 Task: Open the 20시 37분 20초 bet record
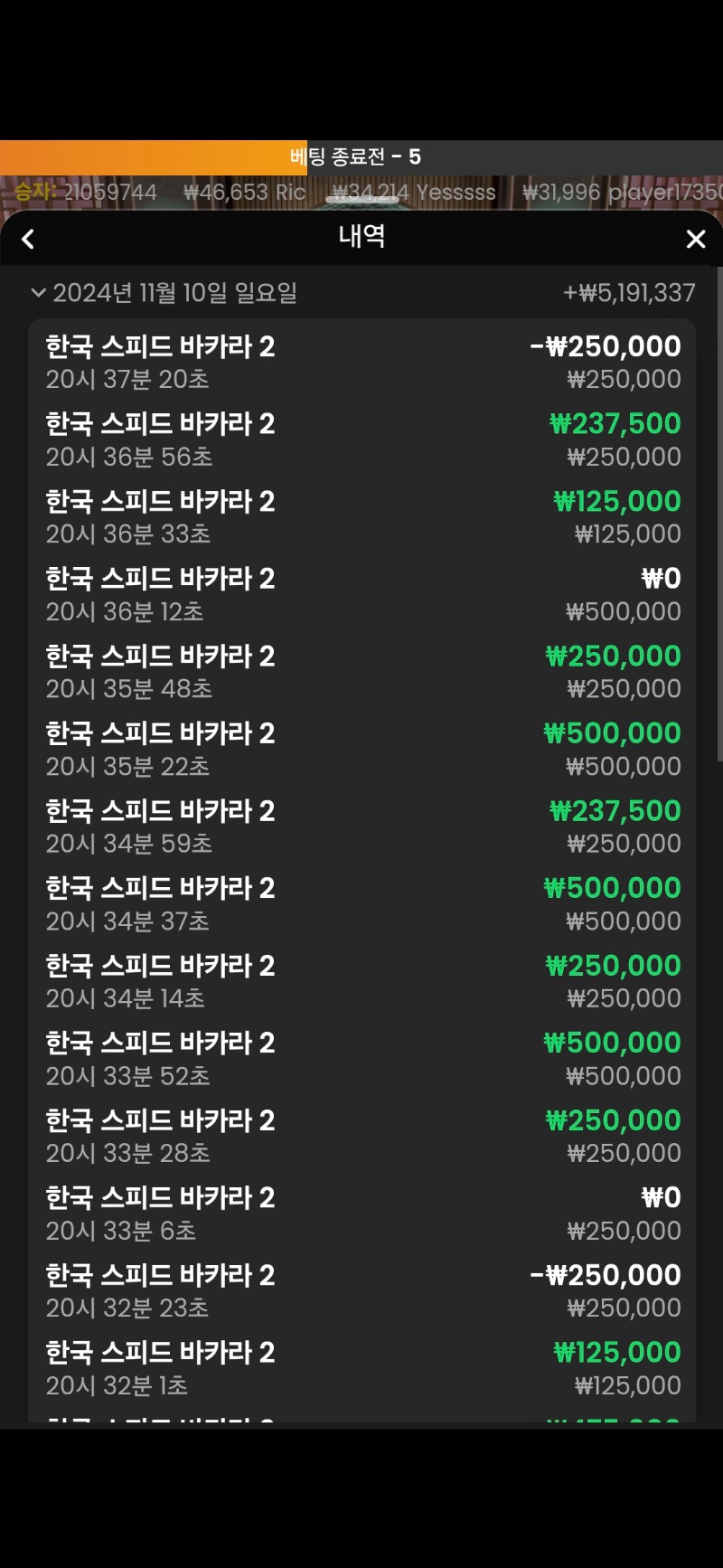361,362
